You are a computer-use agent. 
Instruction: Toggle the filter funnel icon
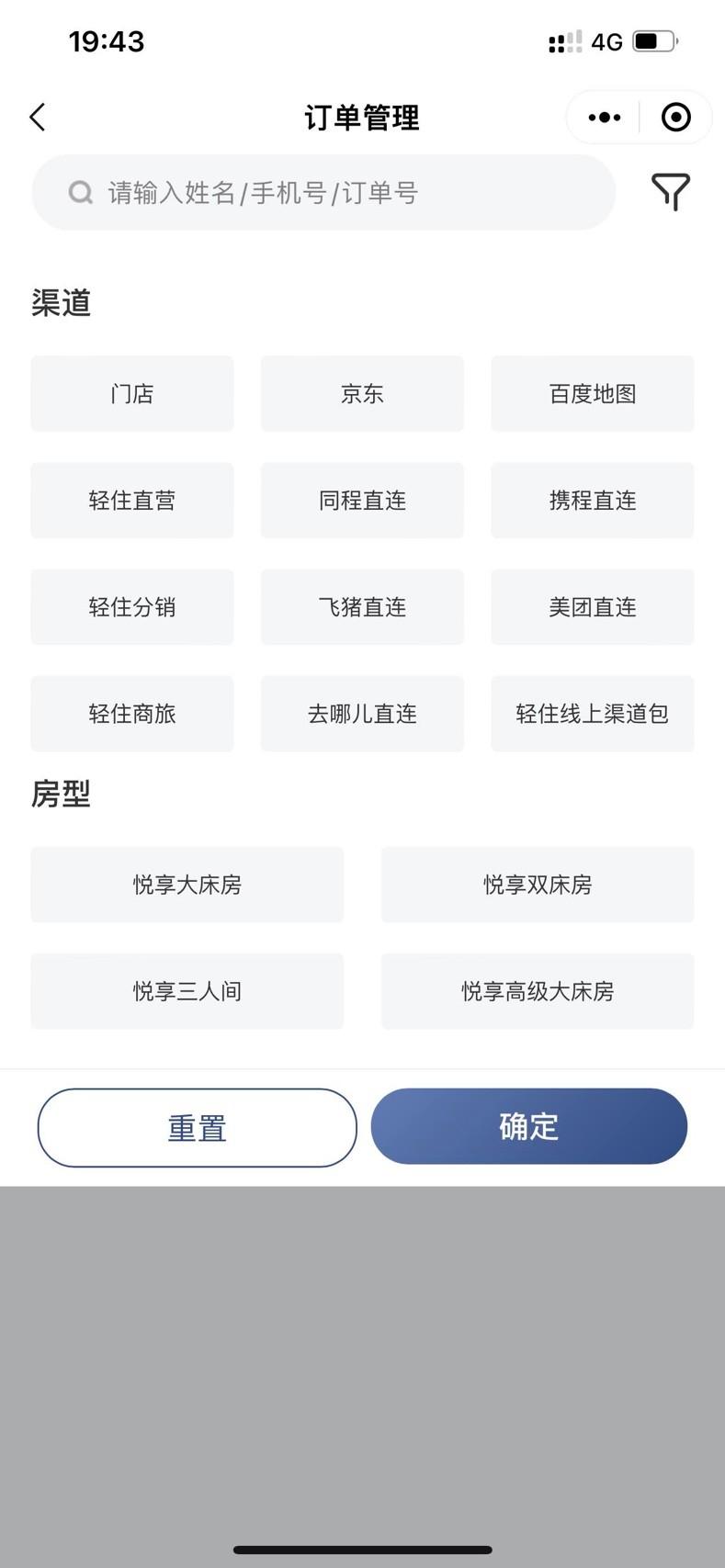coord(670,192)
